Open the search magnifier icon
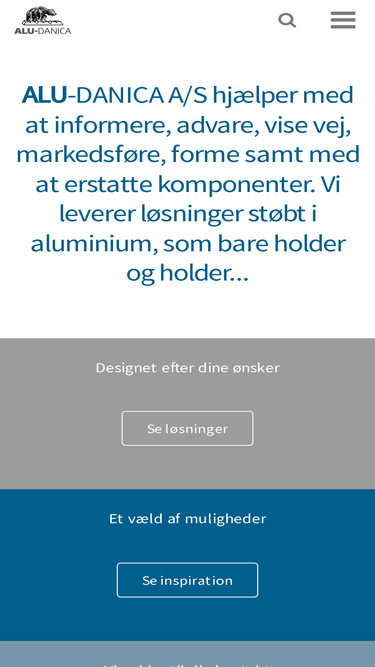 [x=287, y=20]
